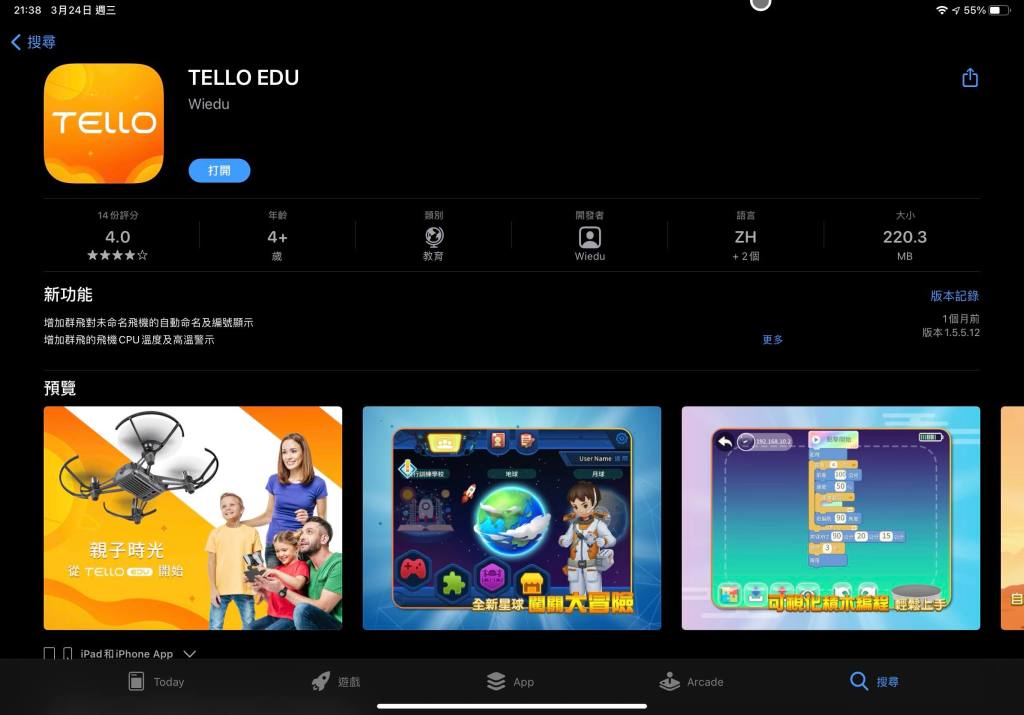The height and width of the screenshot is (715, 1024).
Task: Expand iPad和iPhone App device list
Action: click(x=189, y=654)
